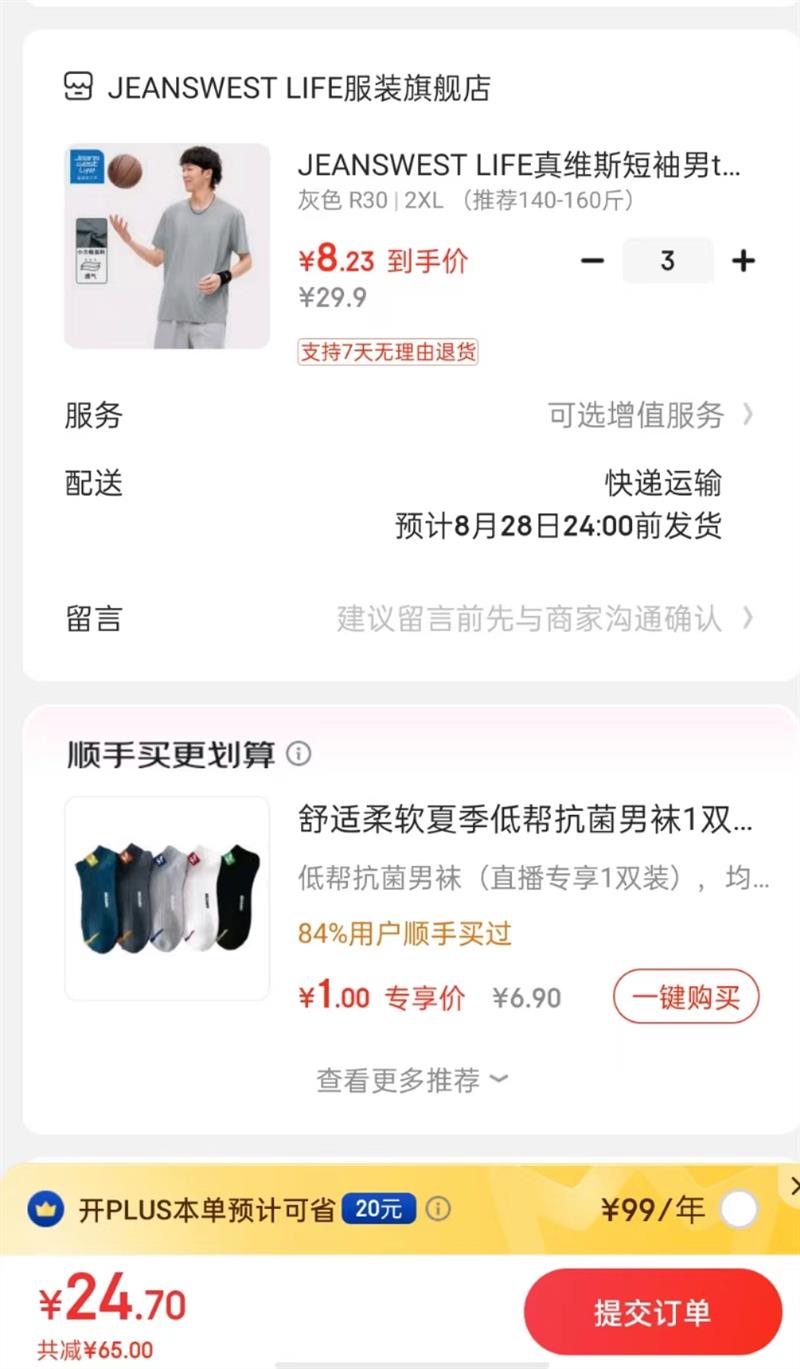Close the PLUS membership banner
The width and height of the screenshot is (800, 1369).
[794, 1186]
